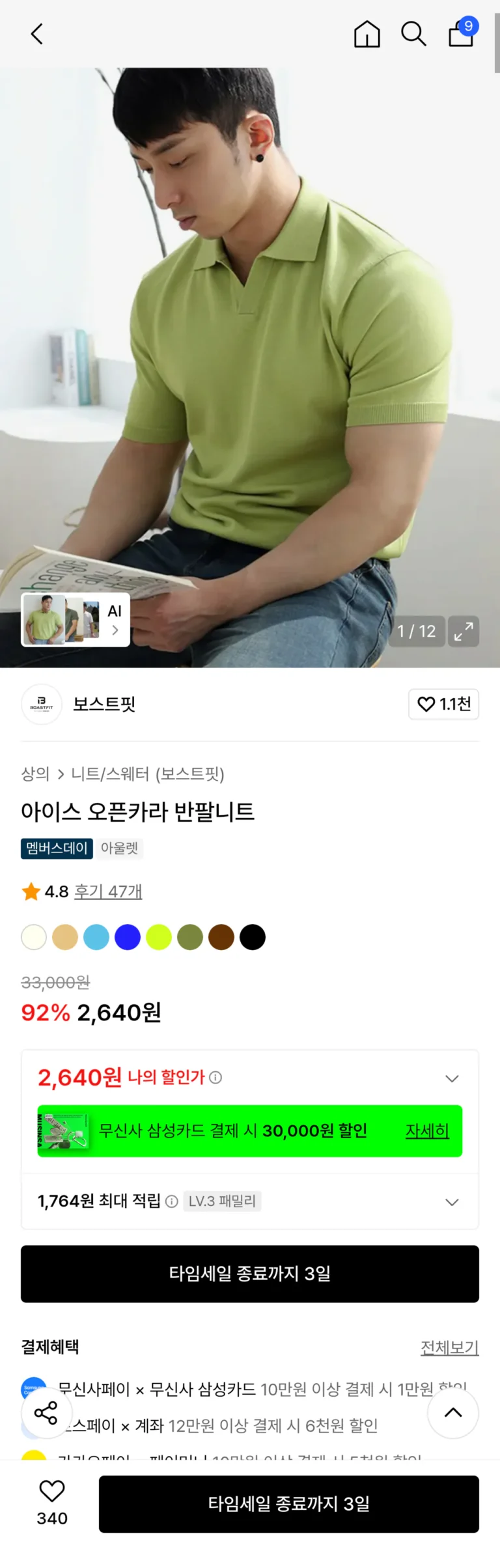Like the 보스트핏 brand (1.1천)
Viewport: 500px width, 1568px height.
click(443, 704)
